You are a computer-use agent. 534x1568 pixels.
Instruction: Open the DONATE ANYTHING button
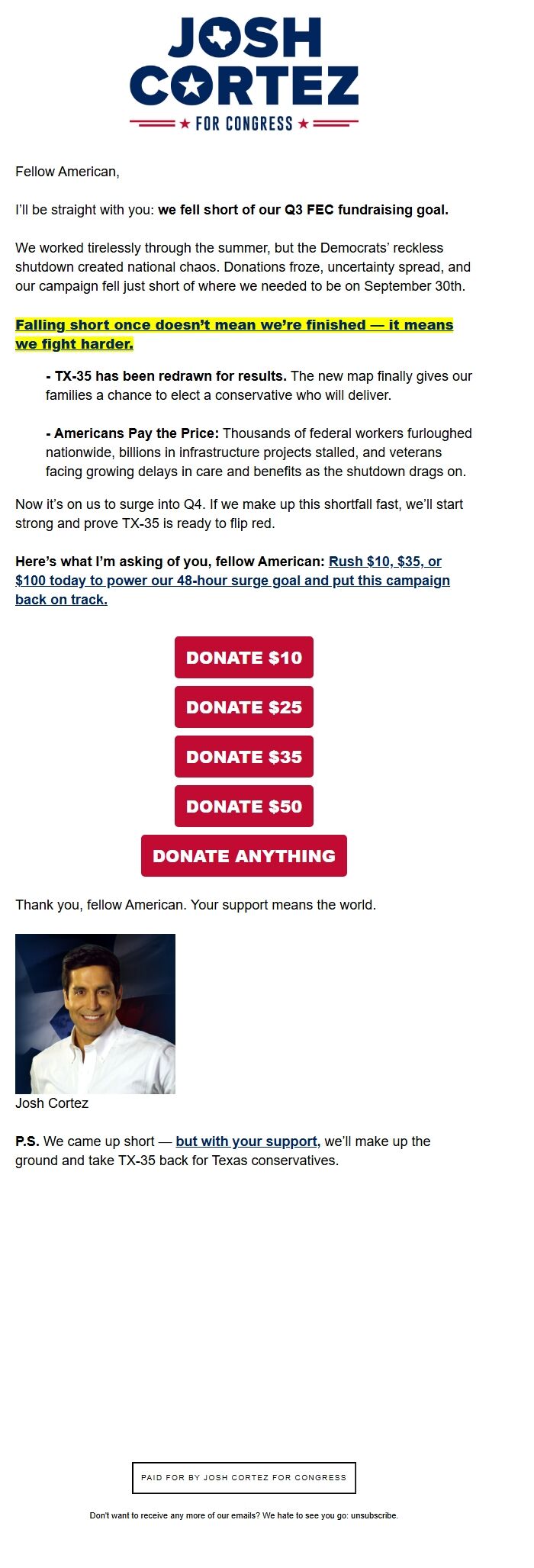244,855
